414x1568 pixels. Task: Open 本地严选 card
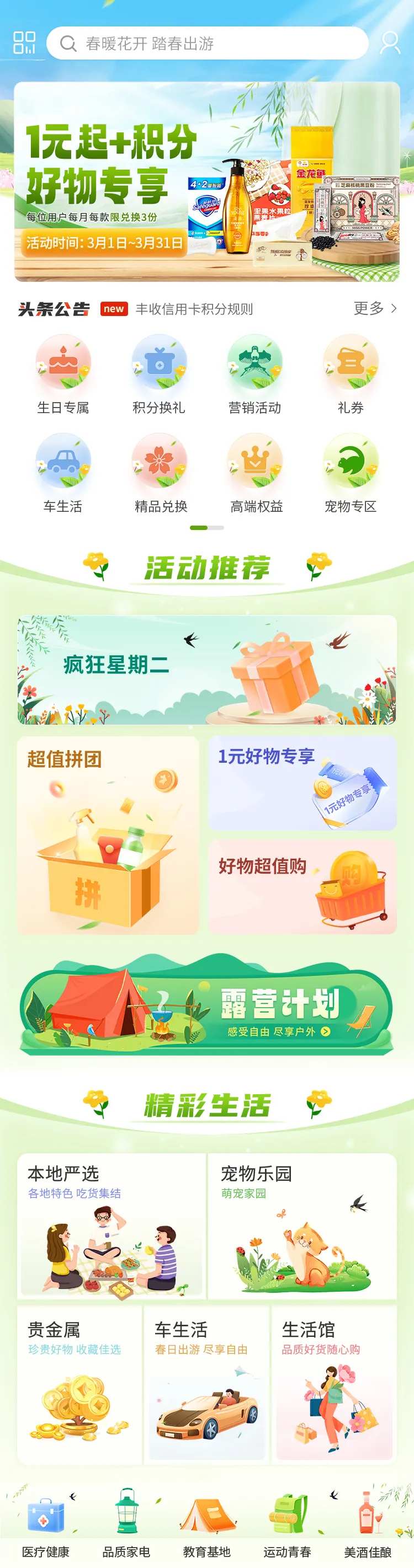pos(112,1226)
